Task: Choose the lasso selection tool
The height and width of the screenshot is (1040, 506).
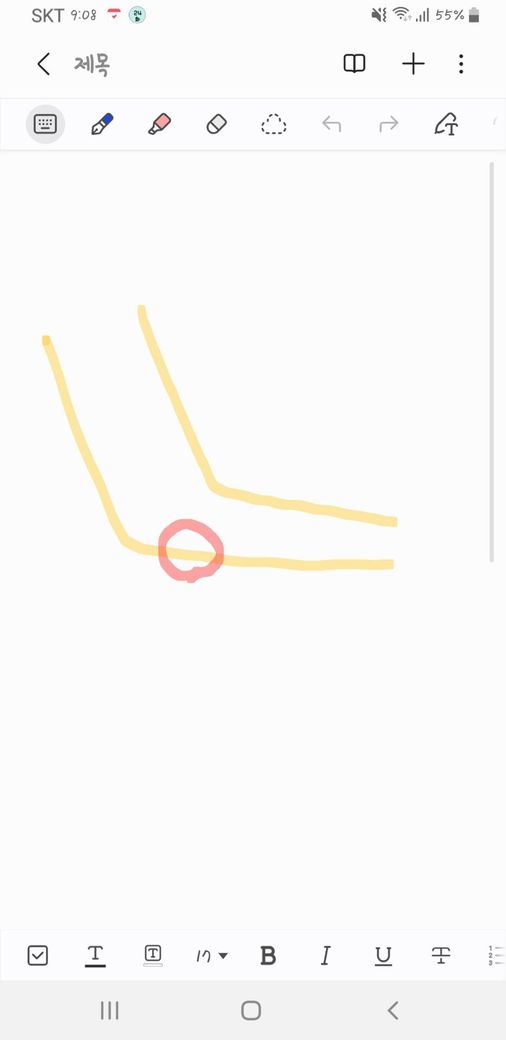Action: pyautogui.click(x=273, y=124)
